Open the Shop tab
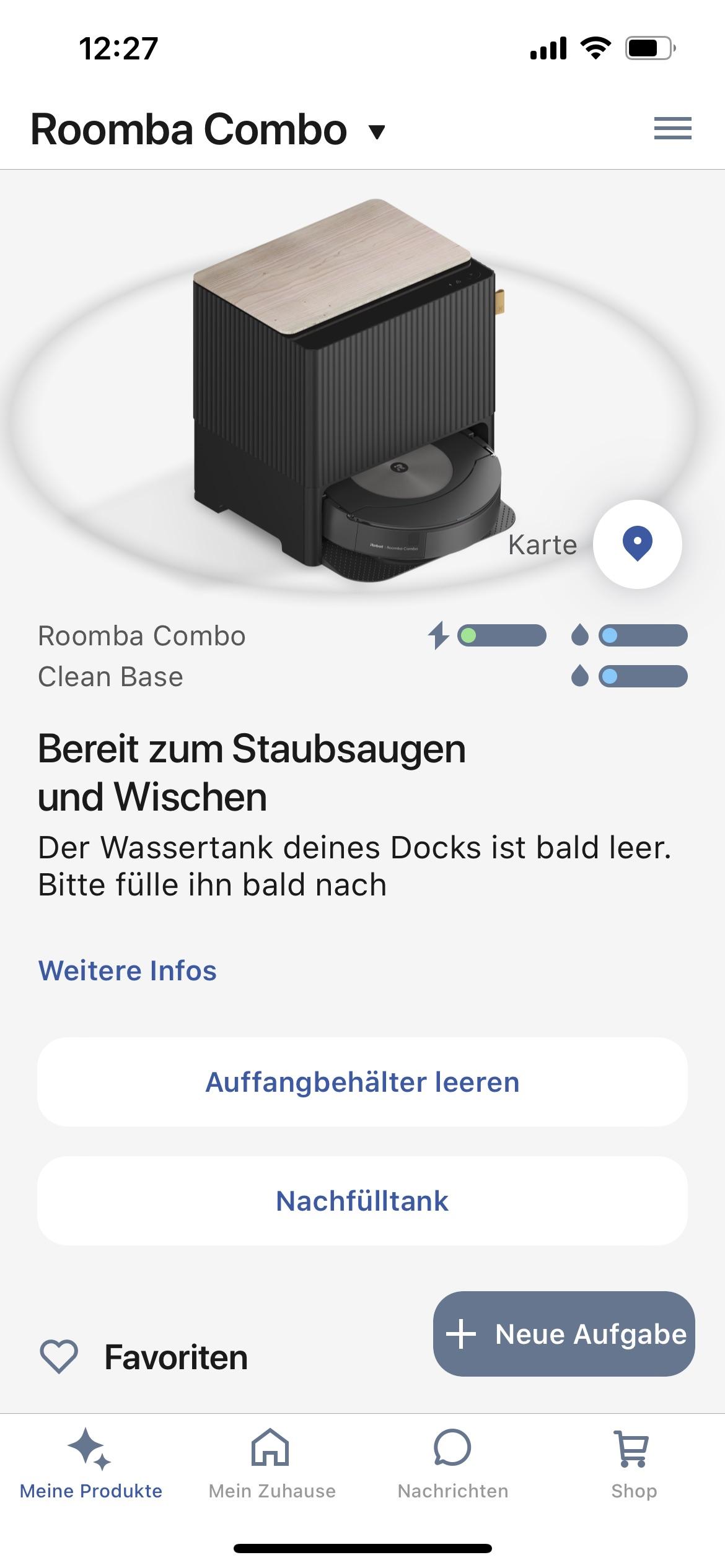The height and width of the screenshot is (1568, 725). [633, 1464]
